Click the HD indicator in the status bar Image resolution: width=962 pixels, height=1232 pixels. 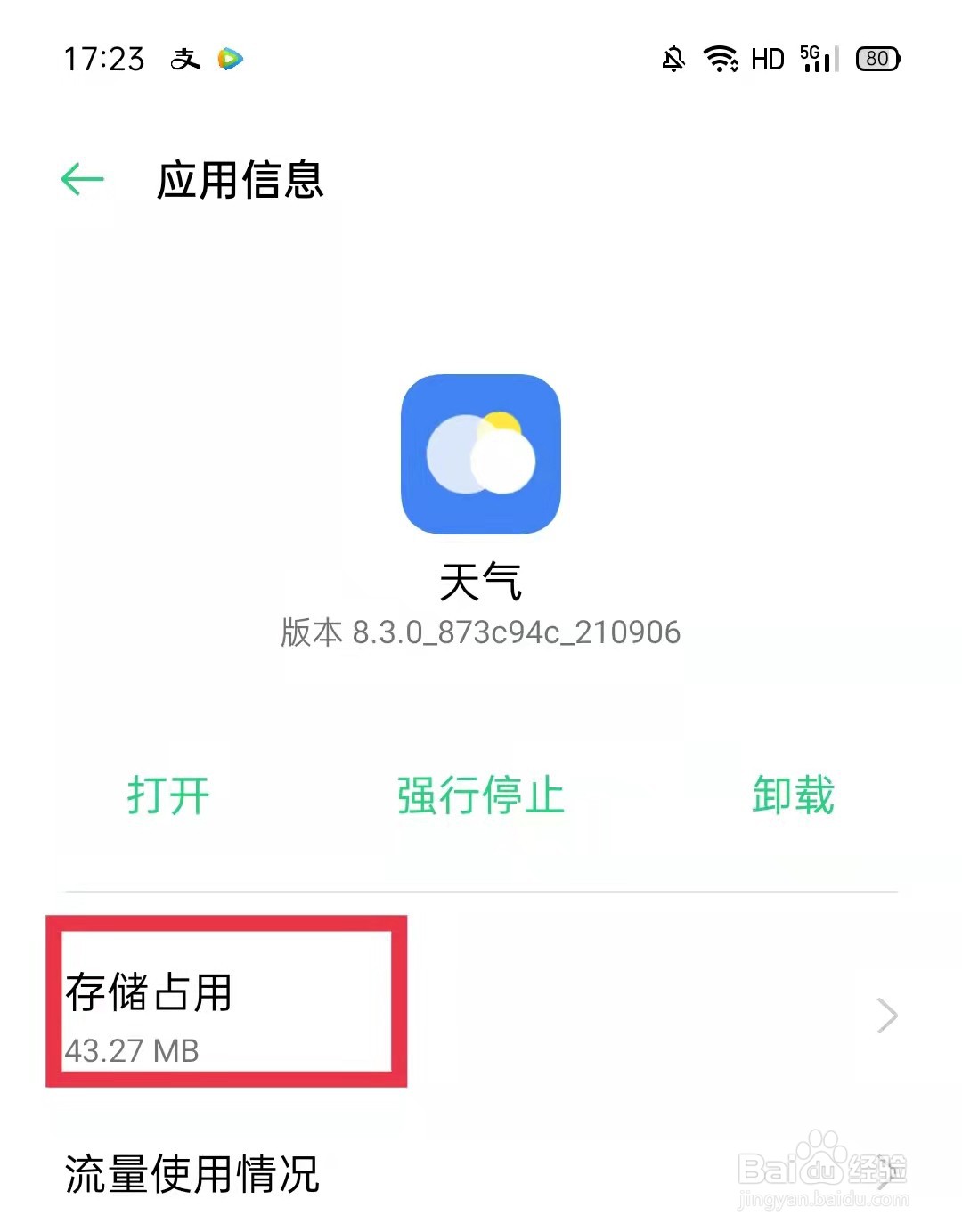tap(768, 58)
